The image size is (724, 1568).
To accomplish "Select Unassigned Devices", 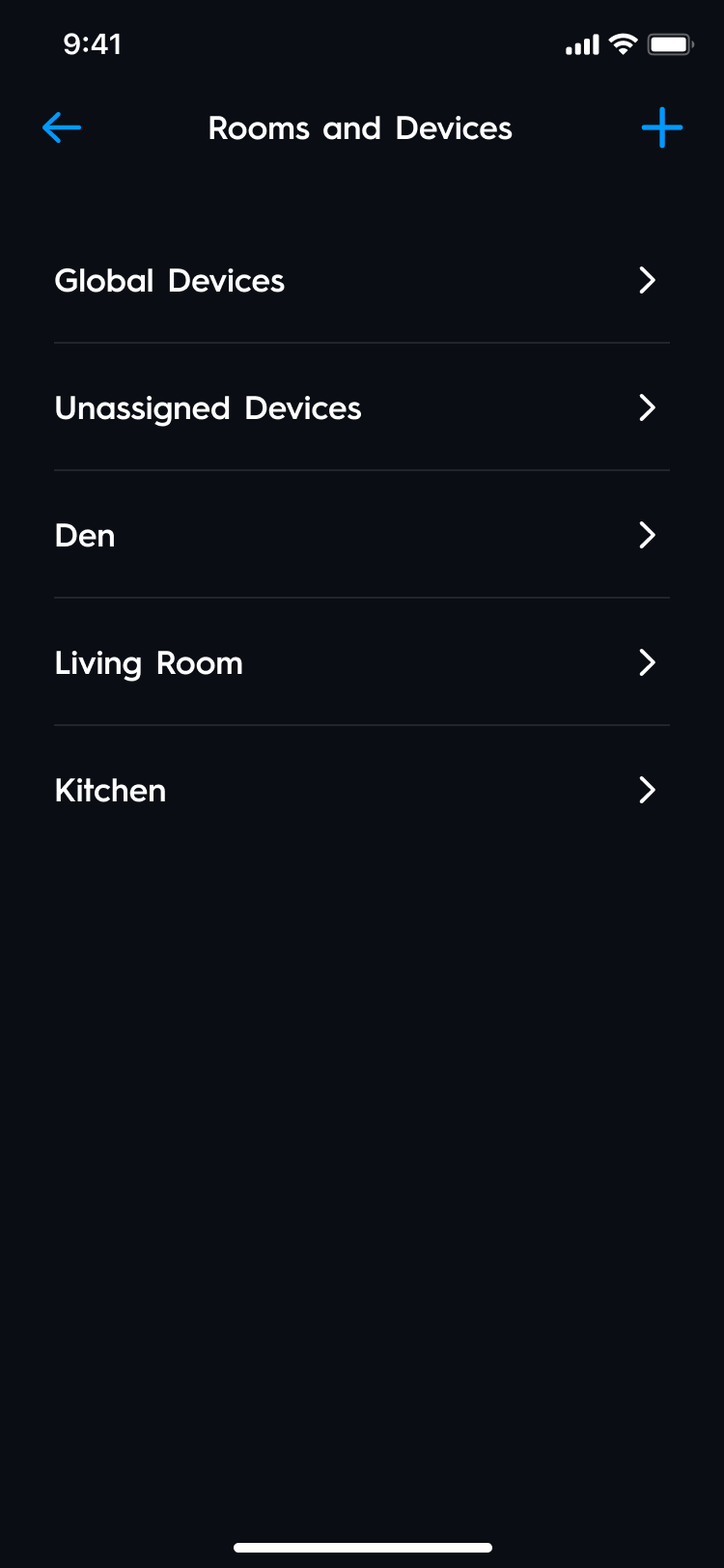I will (208, 407).
